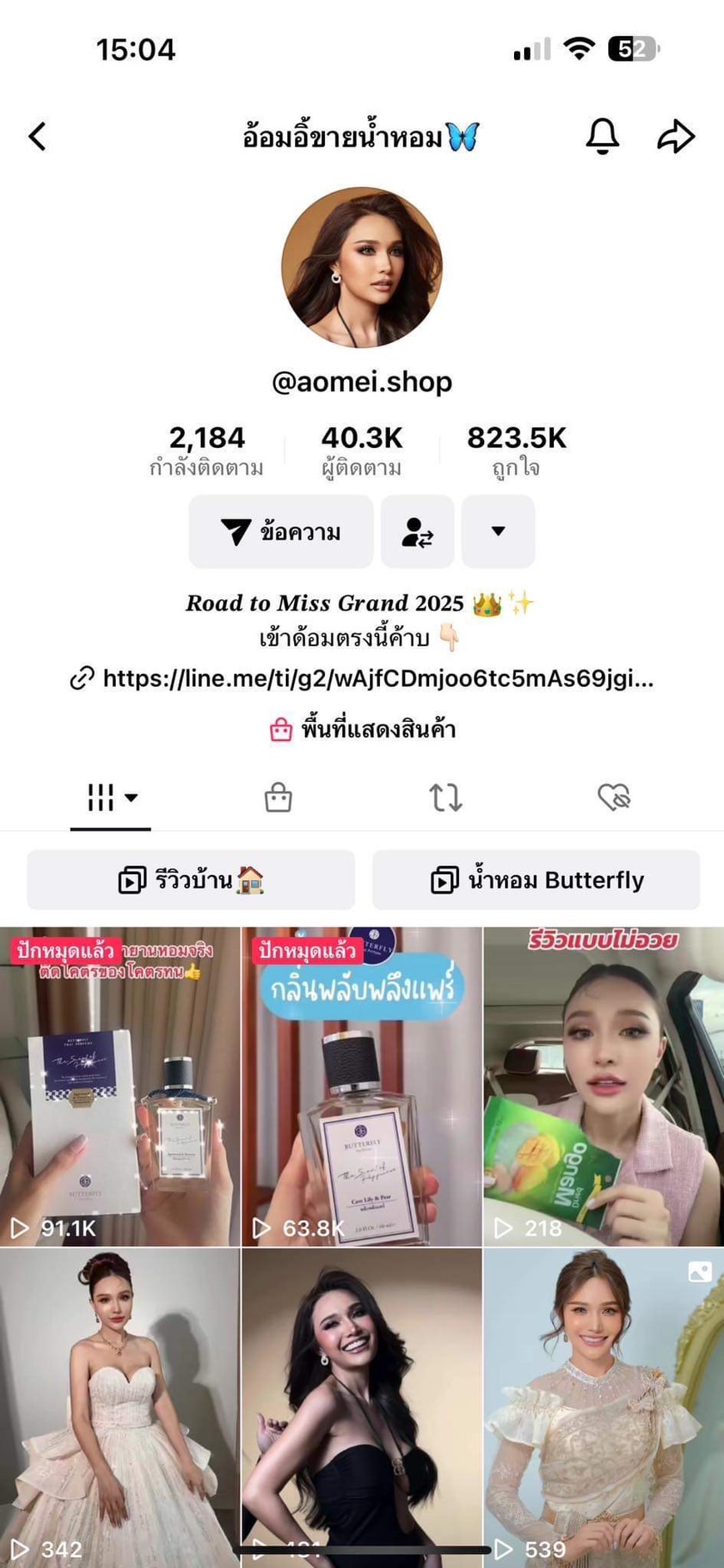This screenshot has width=724, height=1568.
Task: View the 2,184 following list
Action: 207,450
